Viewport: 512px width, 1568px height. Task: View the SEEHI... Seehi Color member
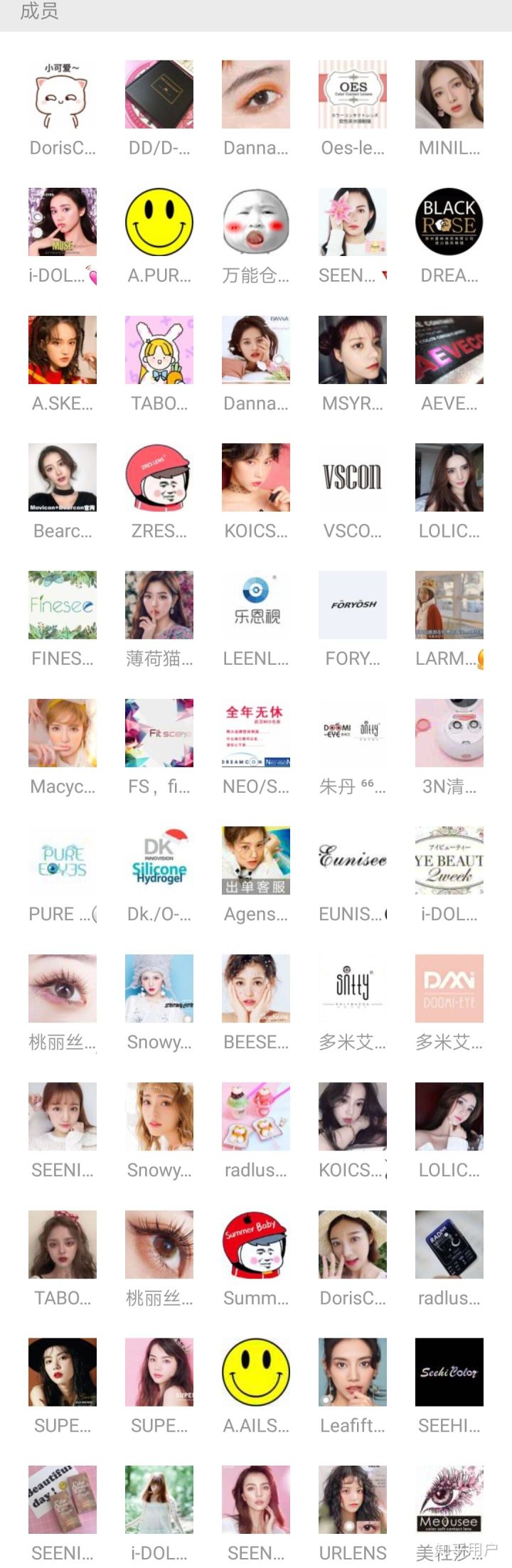point(449,1372)
